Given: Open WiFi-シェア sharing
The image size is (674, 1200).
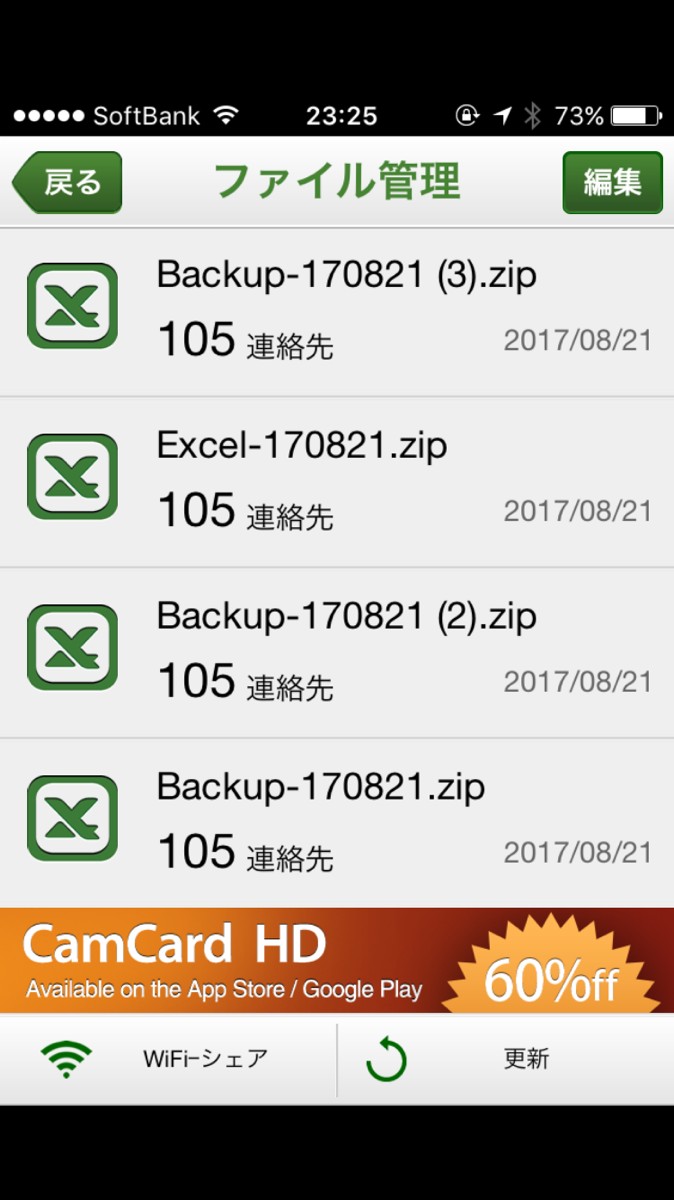Looking at the screenshot, I should point(168,1059).
